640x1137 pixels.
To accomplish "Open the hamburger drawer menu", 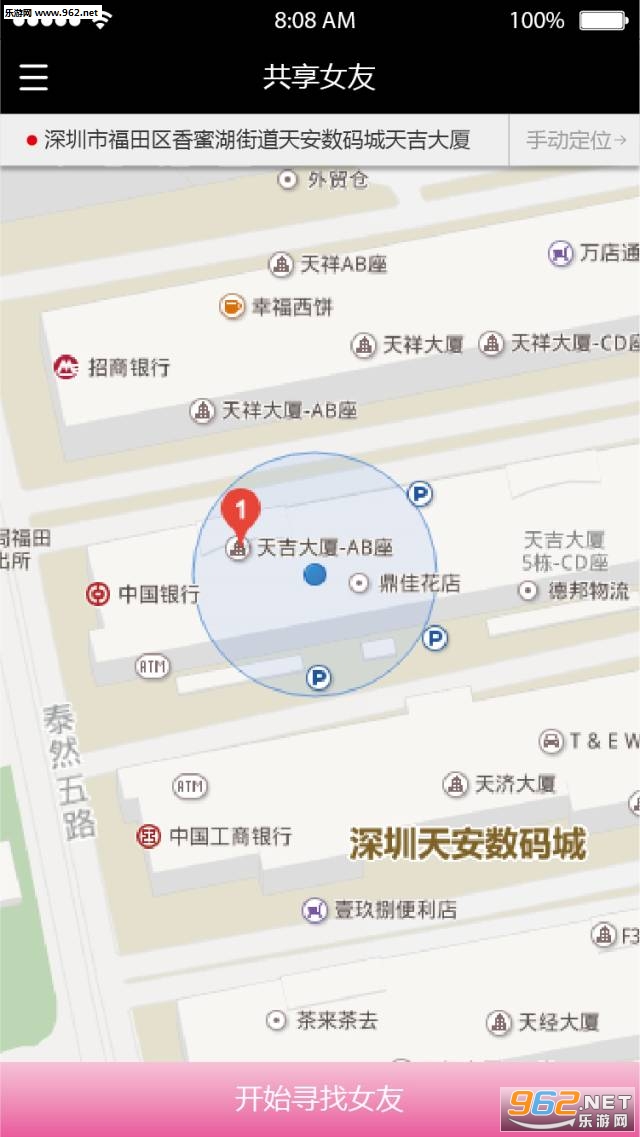I will pos(33,77).
